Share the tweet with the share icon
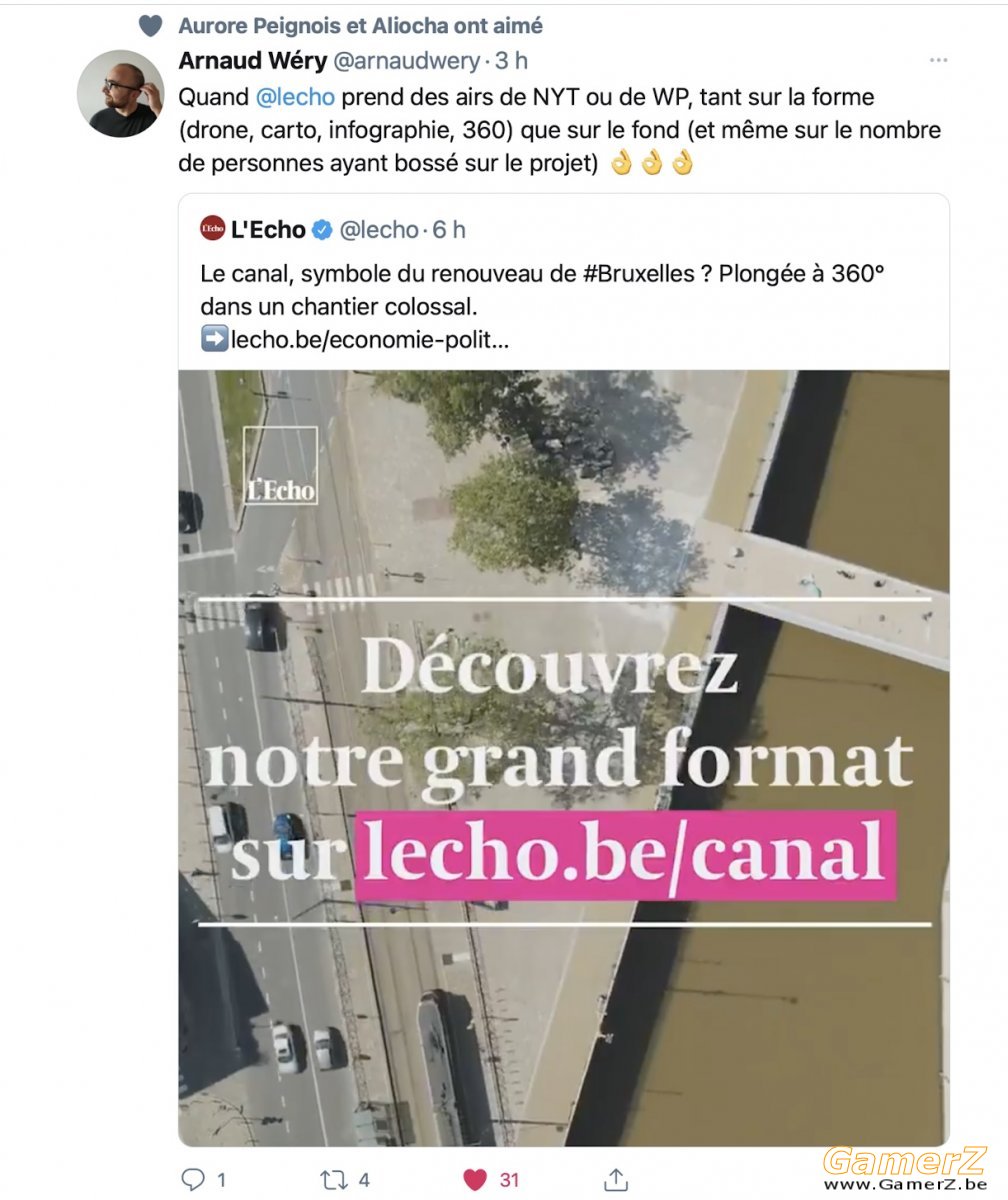The width and height of the screenshot is (1008, 1200). click(x=616, y=1180)
